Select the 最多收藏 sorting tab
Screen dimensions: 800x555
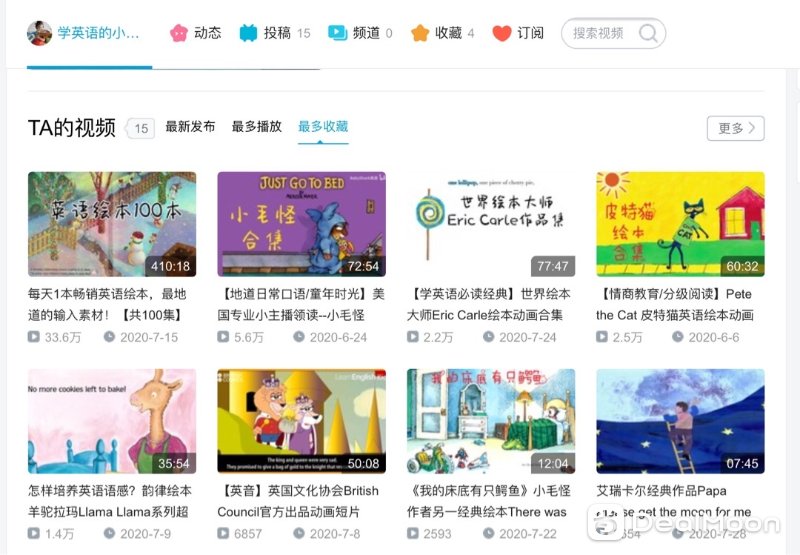pyautogui.click(x=323, y=127)
